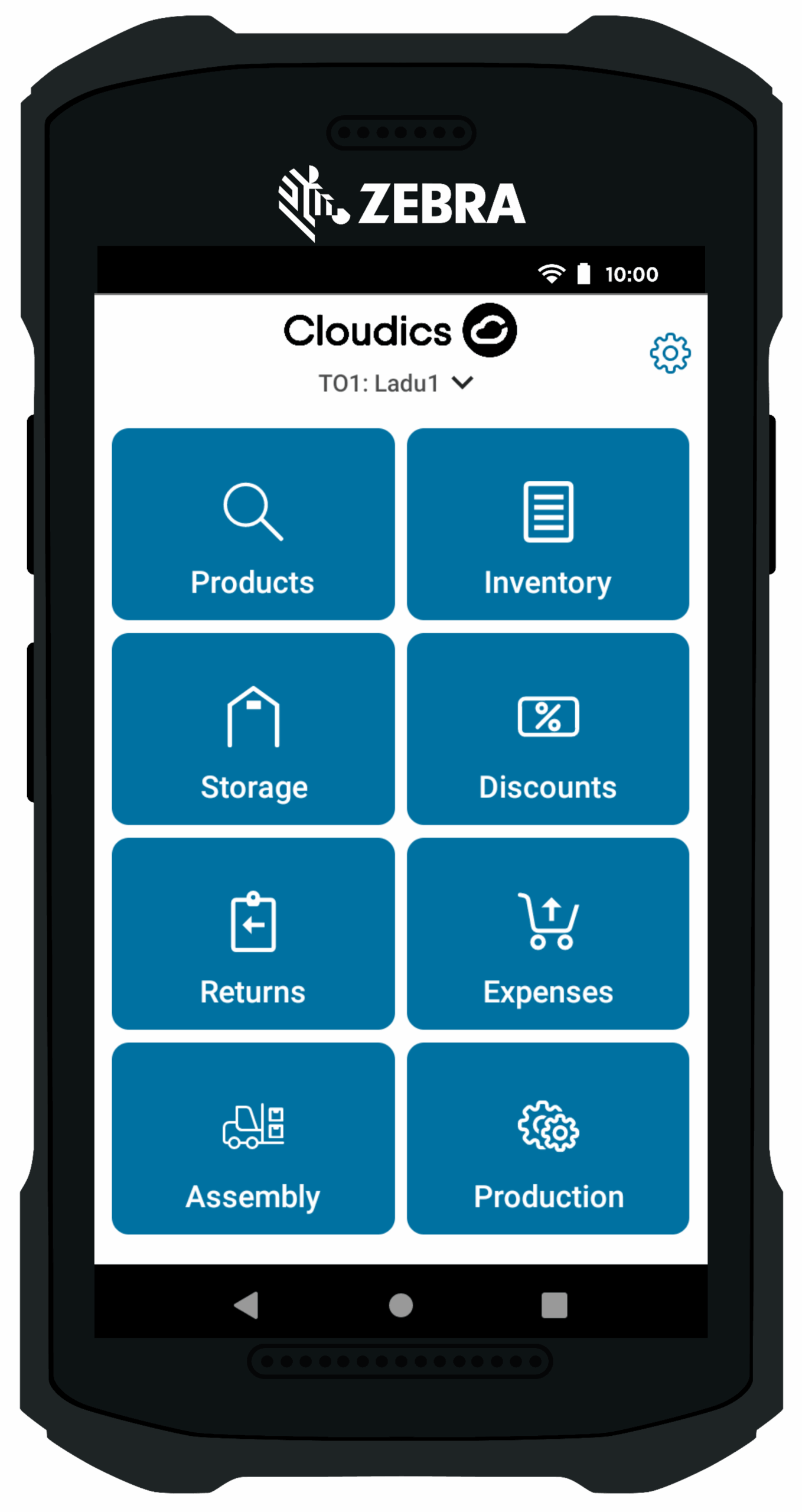
Task: Open Expenses
Action: pos(547,933)
